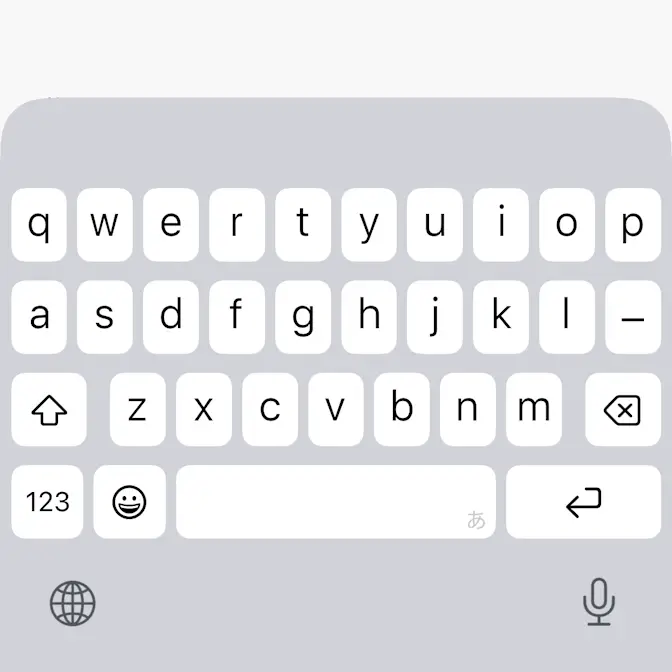Tap the long dash key
The width and height of the screenshot is (672, 672).
[x=632, y=317]
